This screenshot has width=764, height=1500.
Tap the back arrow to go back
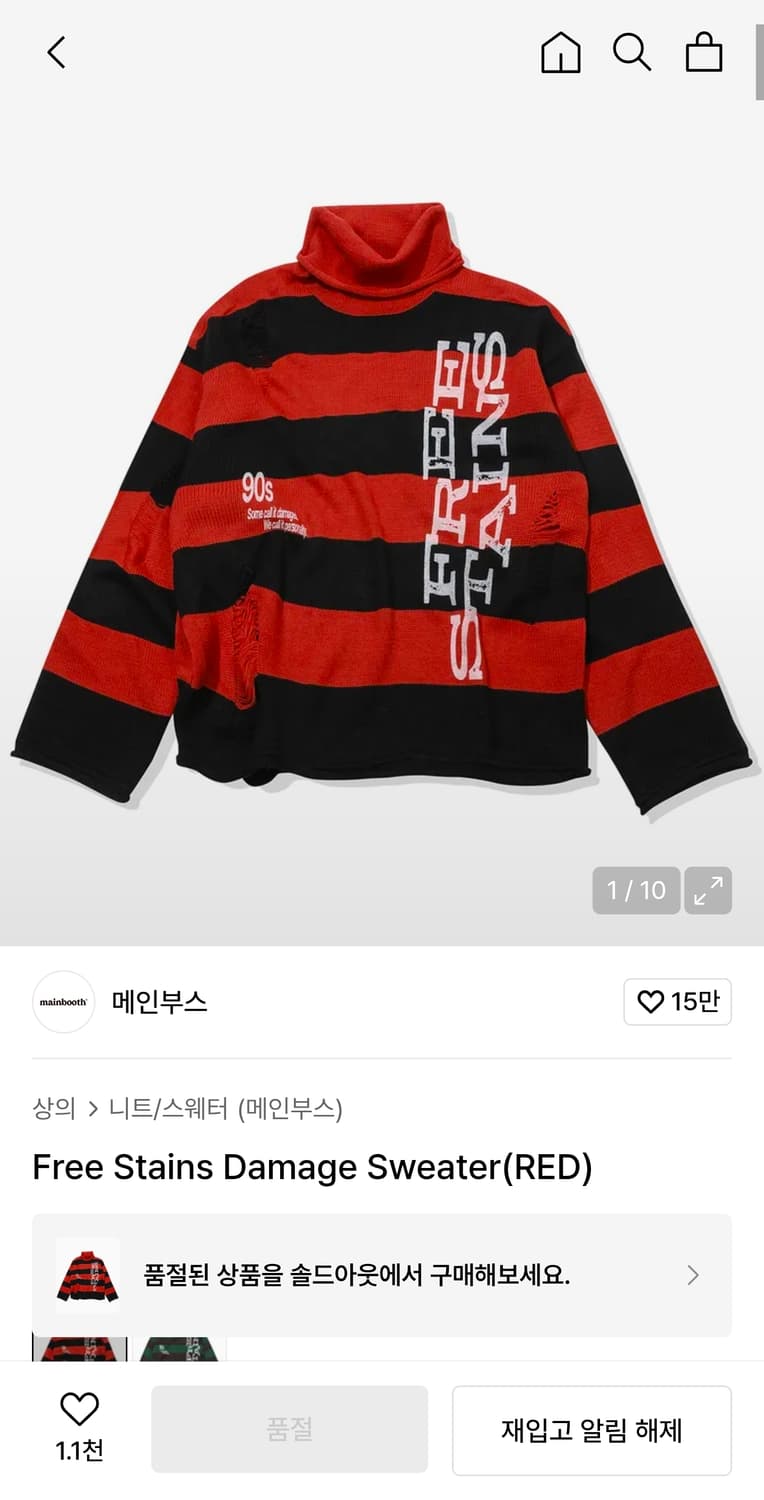click(56, 53)
